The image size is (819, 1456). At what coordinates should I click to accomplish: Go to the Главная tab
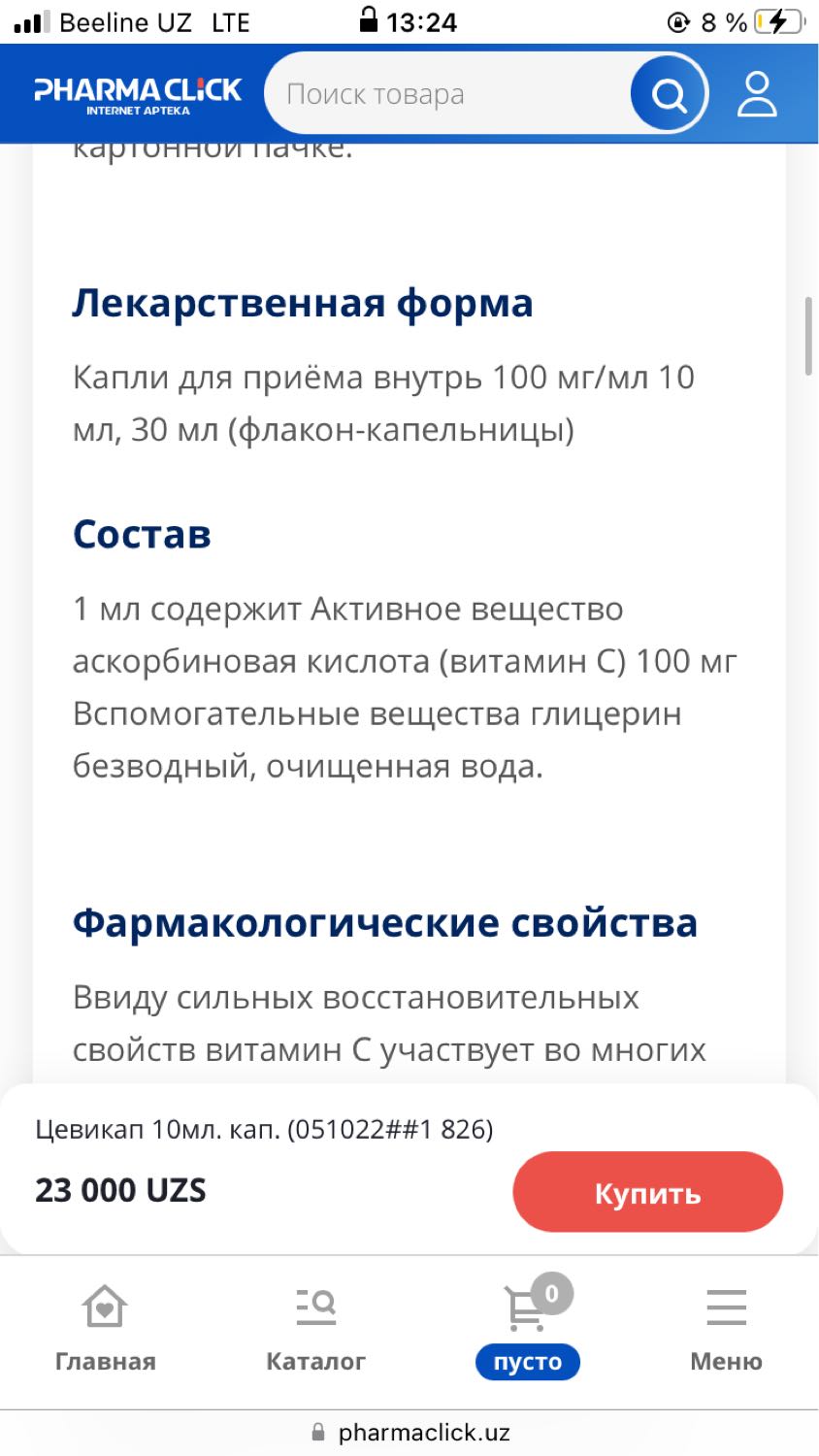pos(105,1328)
